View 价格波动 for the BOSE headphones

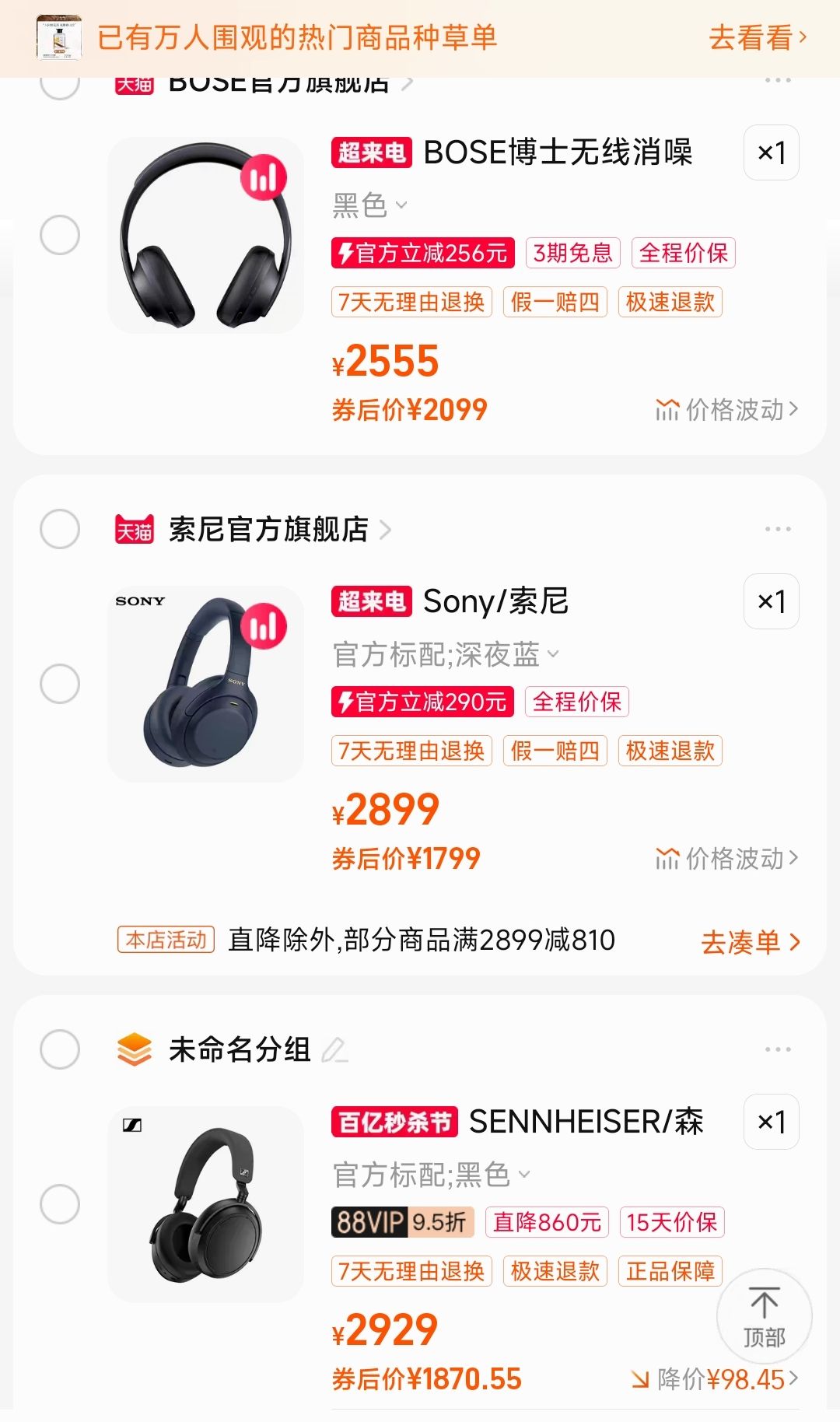(x=726, y=409)
